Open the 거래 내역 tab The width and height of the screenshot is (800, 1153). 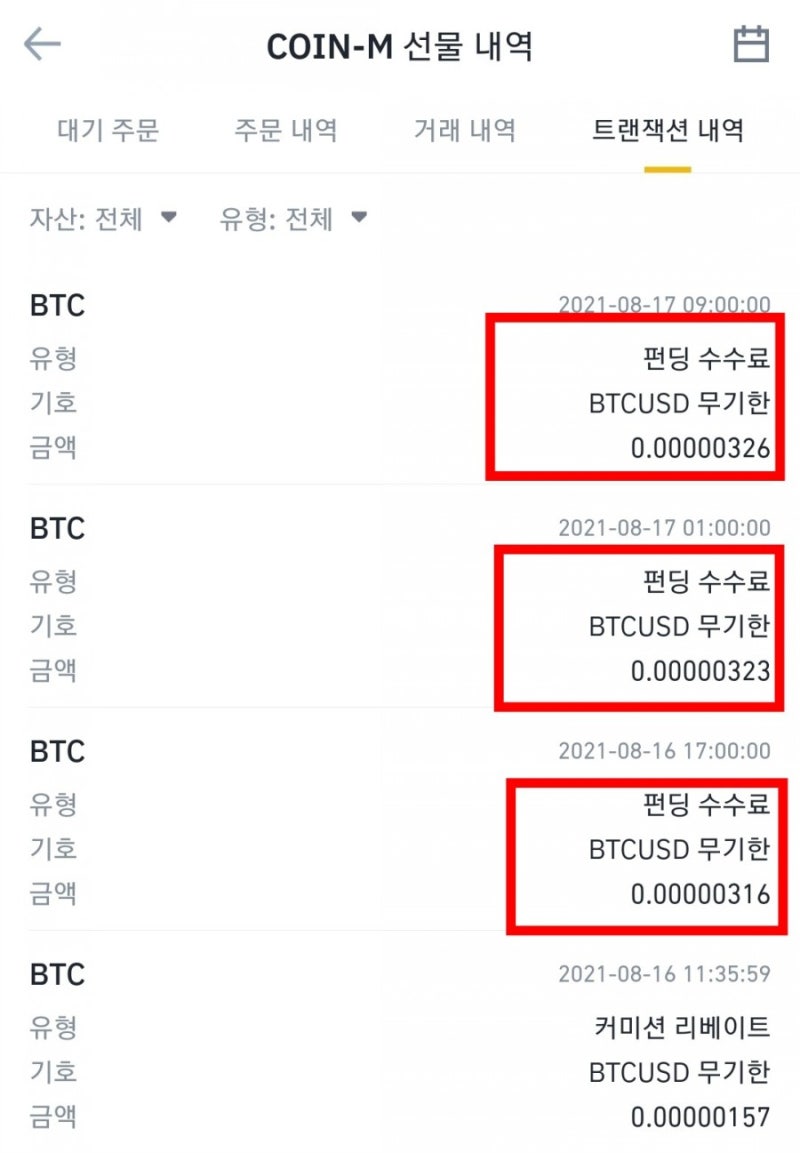point(464,130)
